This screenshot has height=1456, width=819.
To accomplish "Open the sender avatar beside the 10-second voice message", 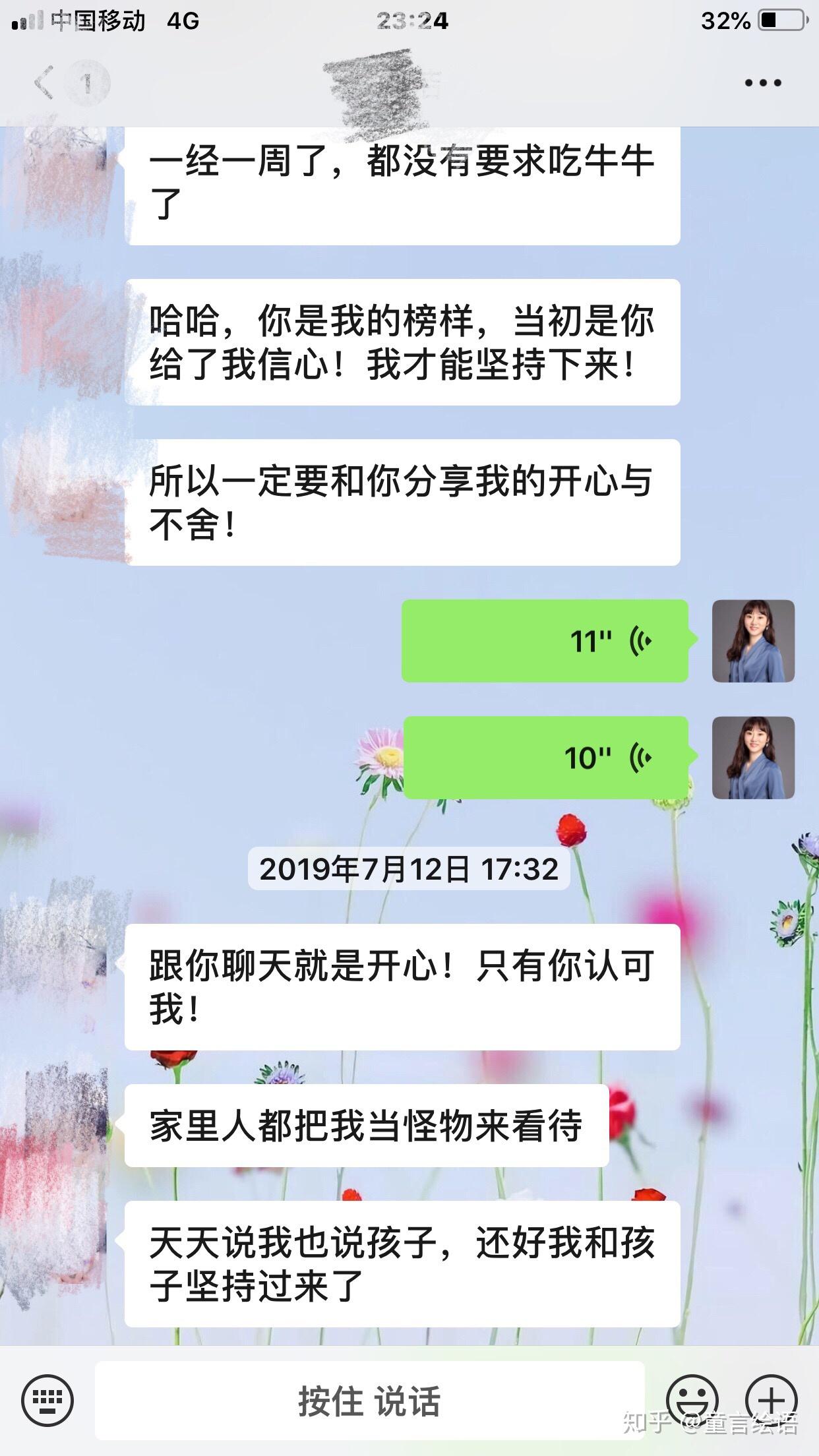I will coord(753,758).
